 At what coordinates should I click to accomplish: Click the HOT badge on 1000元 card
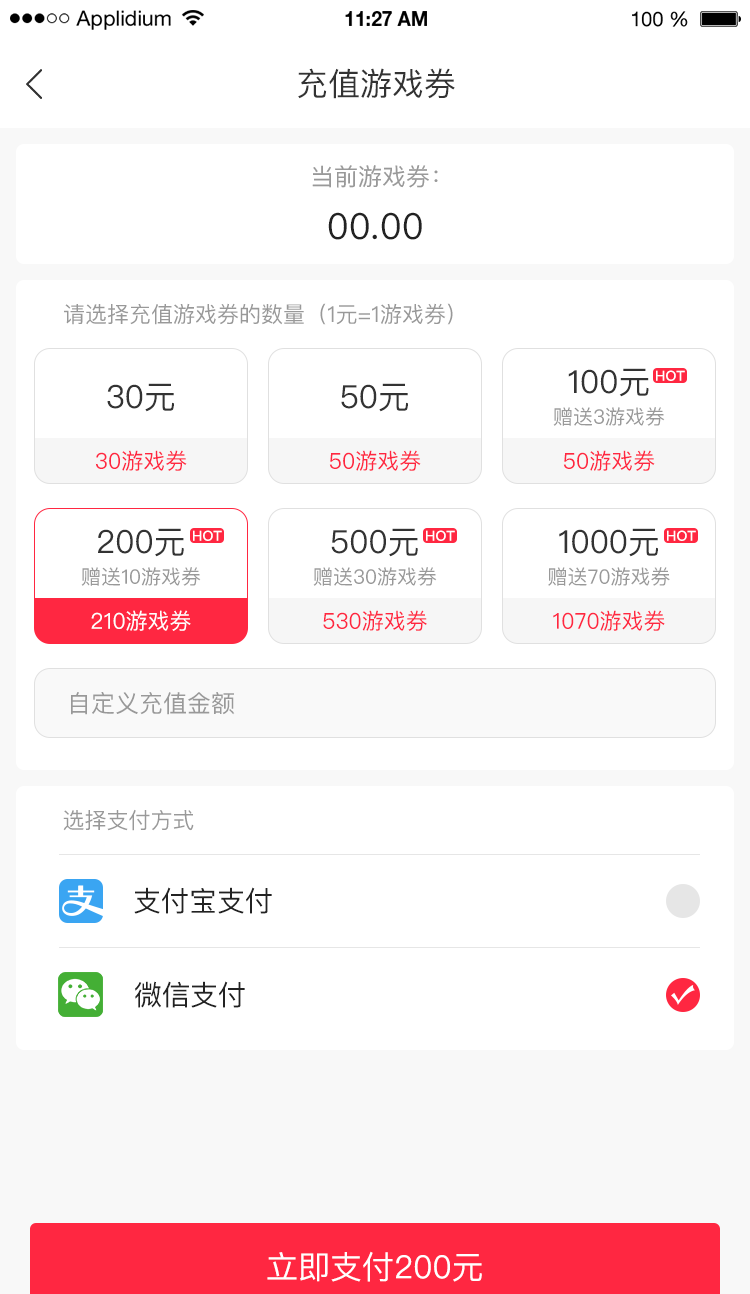[x=679, y=536]
